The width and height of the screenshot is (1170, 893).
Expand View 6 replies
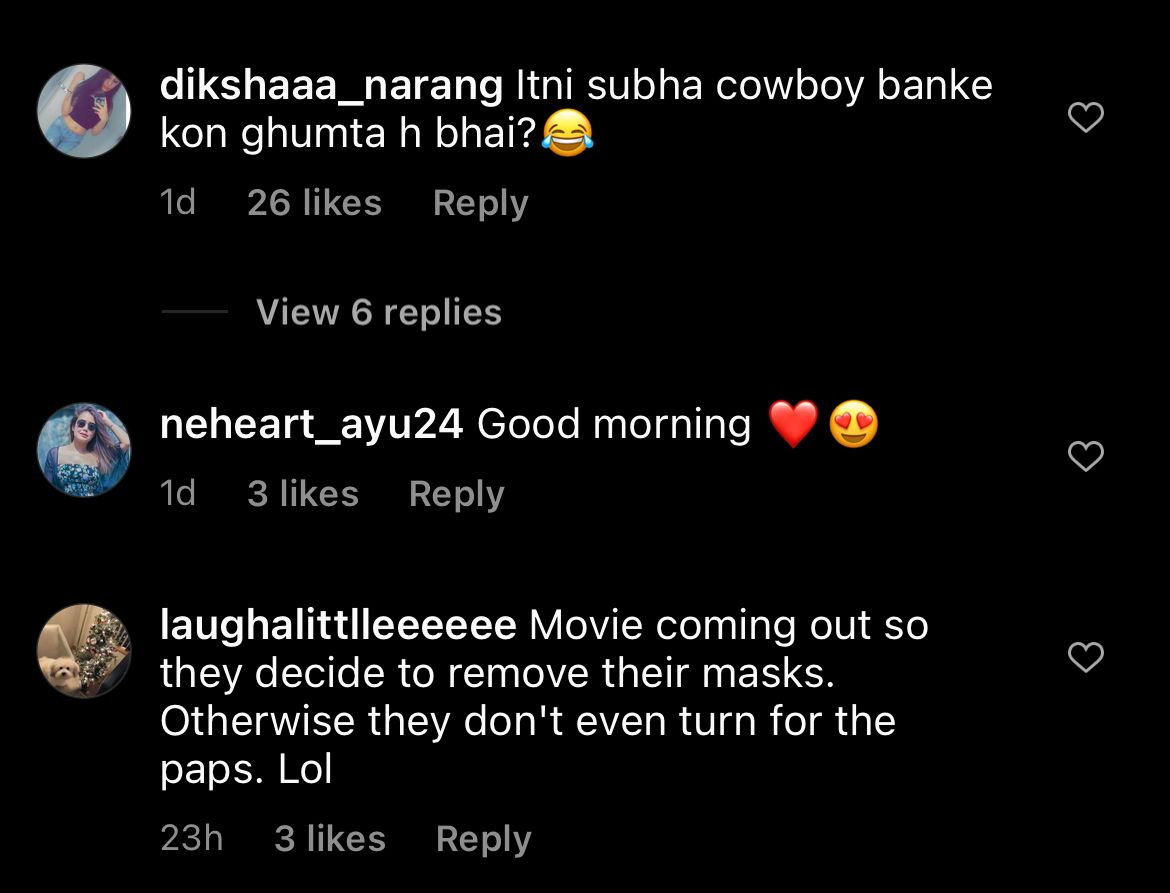pyautogui.click(x=378, y=312)
